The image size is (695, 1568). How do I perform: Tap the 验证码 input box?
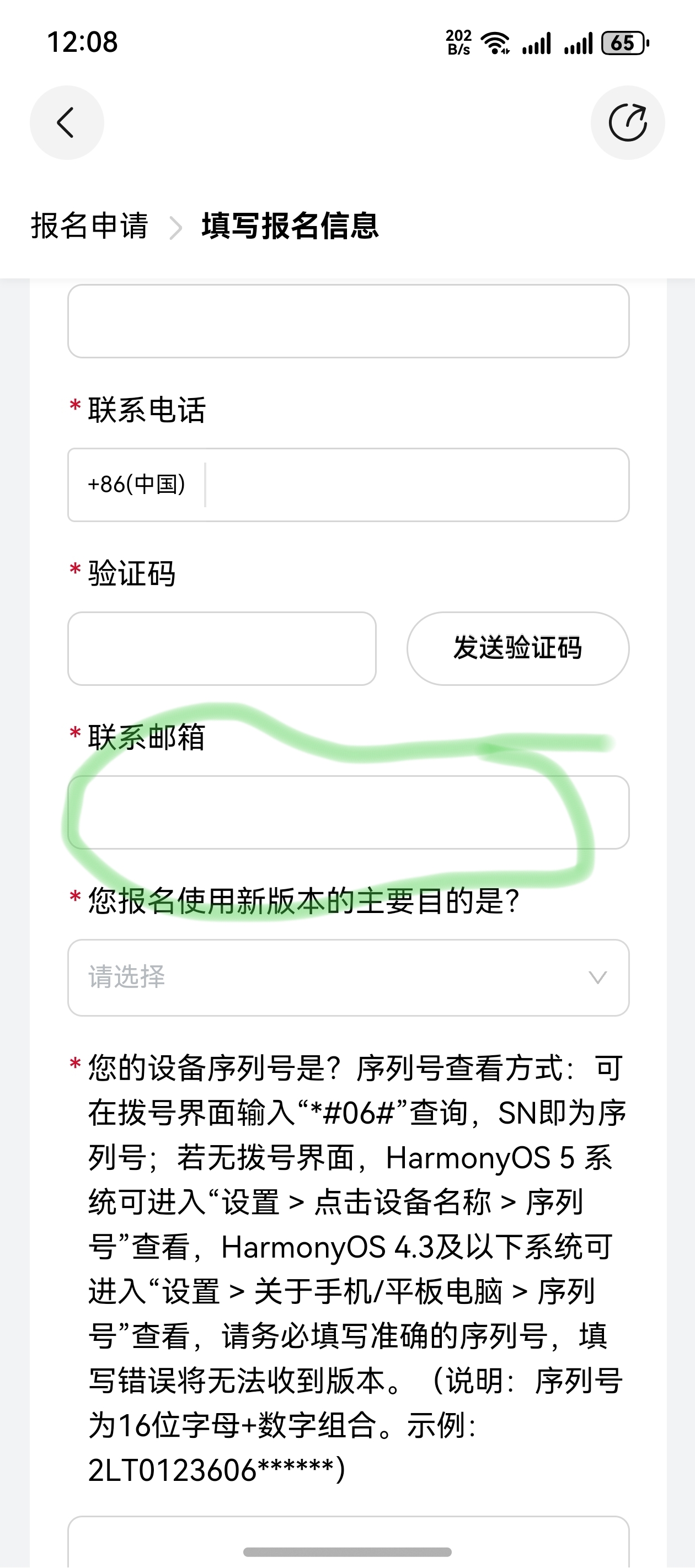point(222,648)
